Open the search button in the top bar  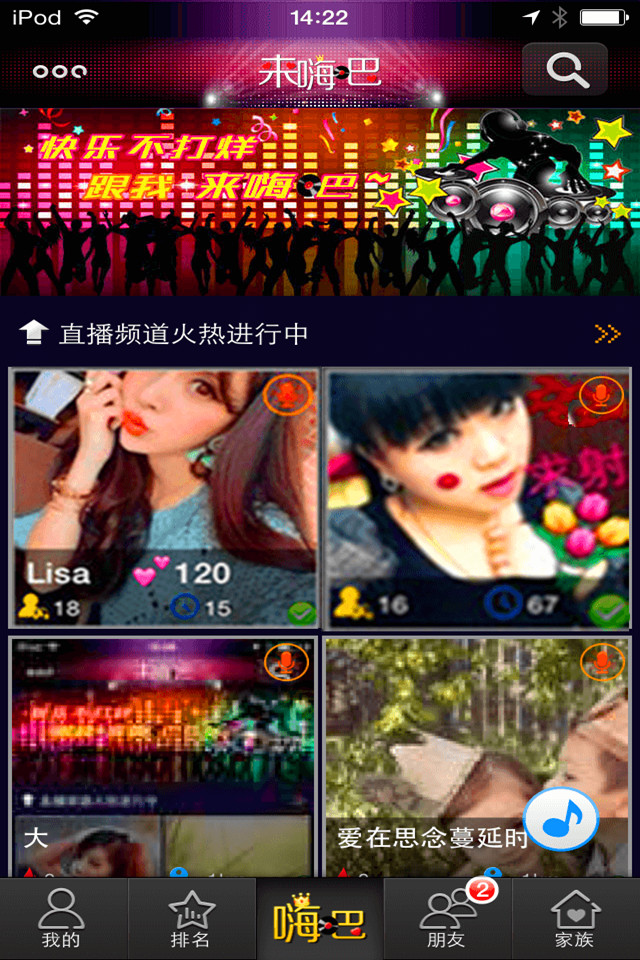pos(565,70)
